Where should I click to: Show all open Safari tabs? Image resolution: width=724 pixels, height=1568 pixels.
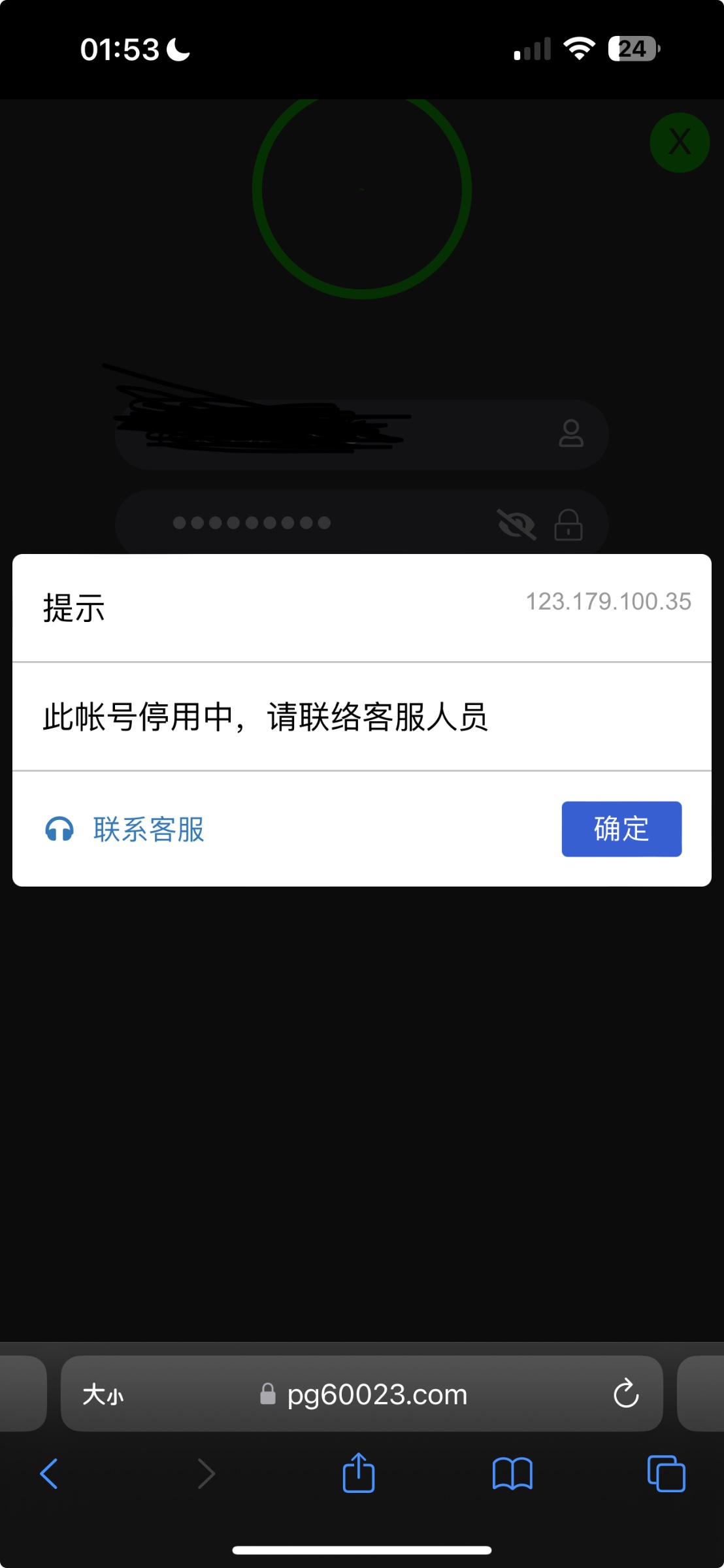[x=666, y=1474]
